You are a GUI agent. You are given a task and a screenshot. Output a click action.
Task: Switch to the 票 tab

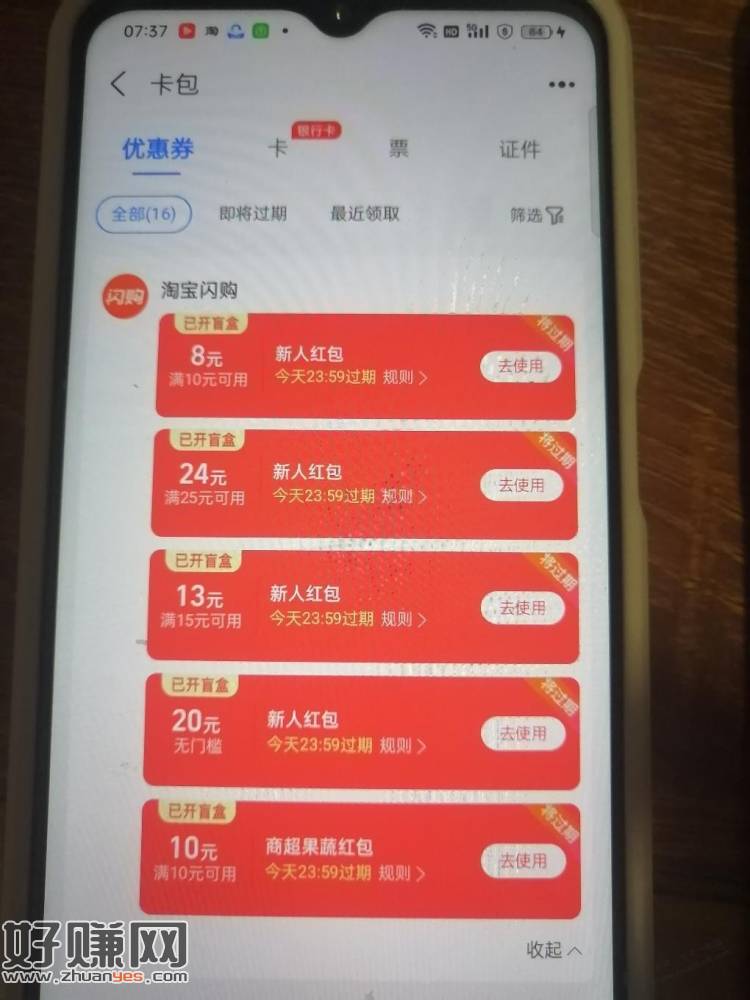(399, 149)
